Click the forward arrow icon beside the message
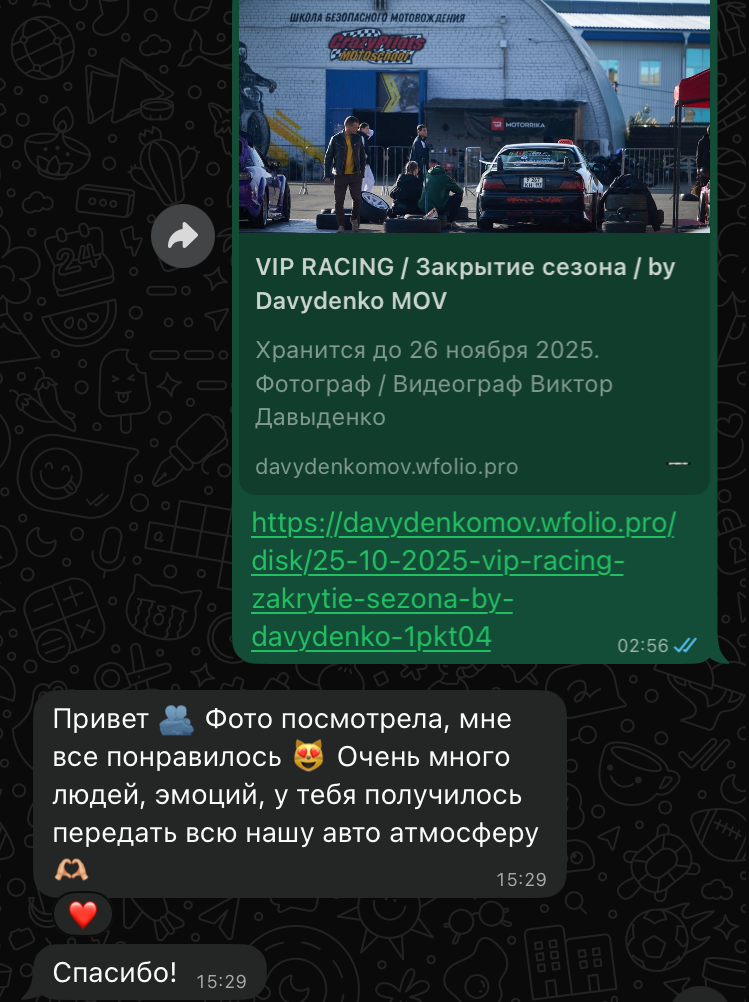The width and height of the screenshot is (749, 1002). pyautogui.click(x=183, y=236)
